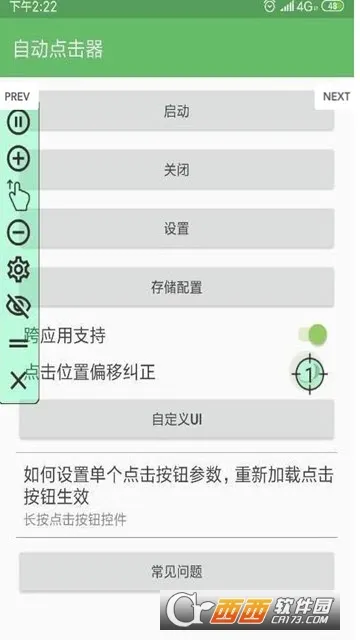Viewport: 360px width, 640px height.
Task: Open 设置
Action: (x=176, y=229)
